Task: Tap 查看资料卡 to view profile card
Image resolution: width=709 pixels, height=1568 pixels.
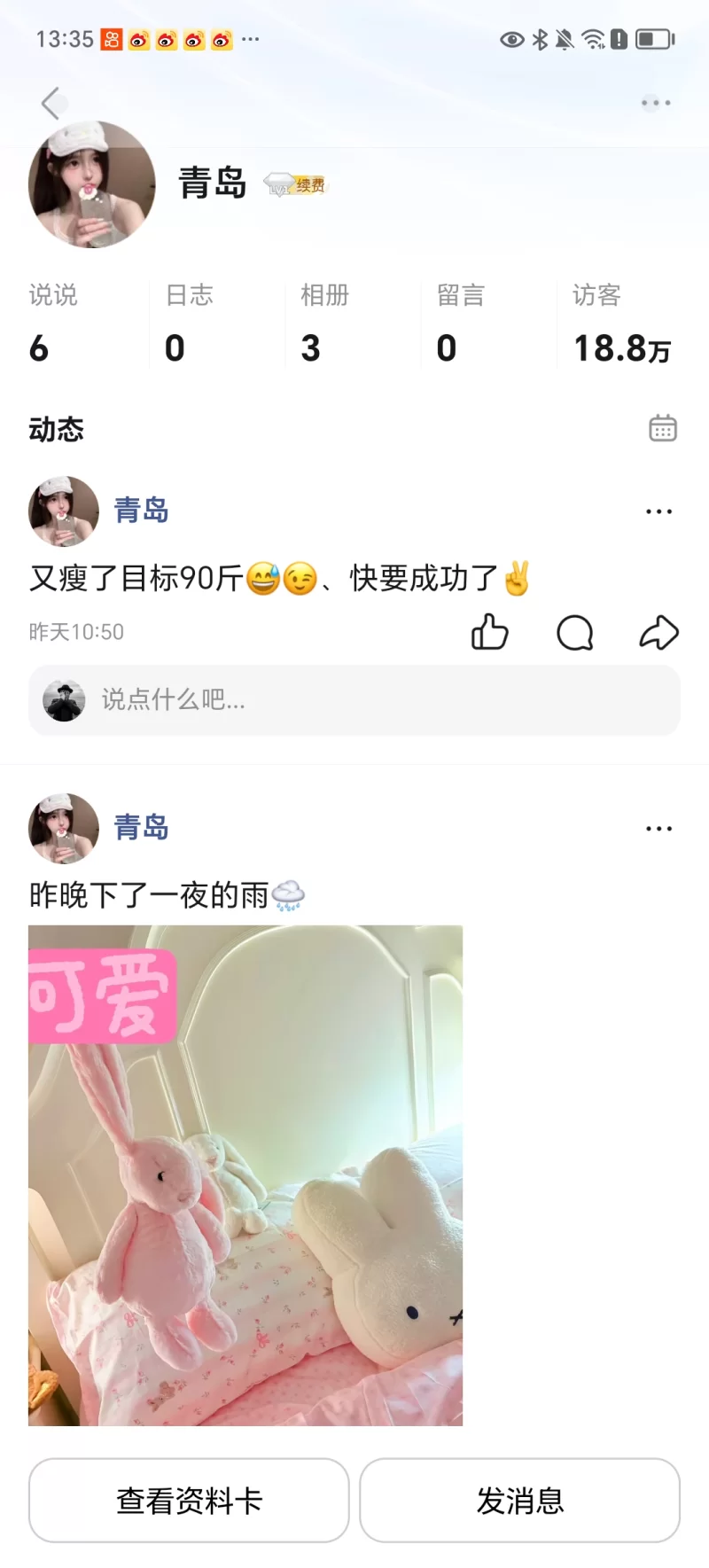Action: [189, 1500]
